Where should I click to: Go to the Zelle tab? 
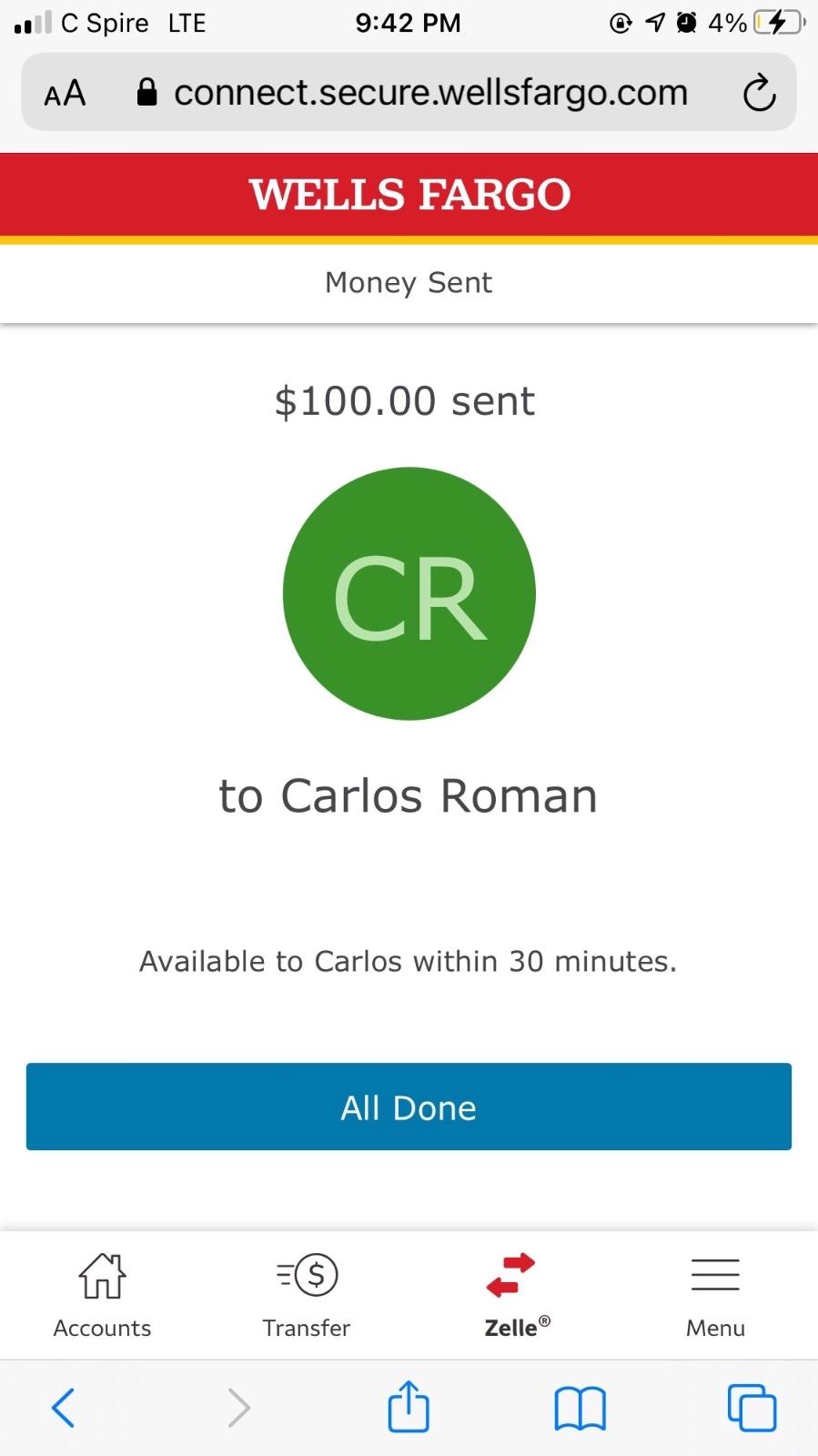511,1296
